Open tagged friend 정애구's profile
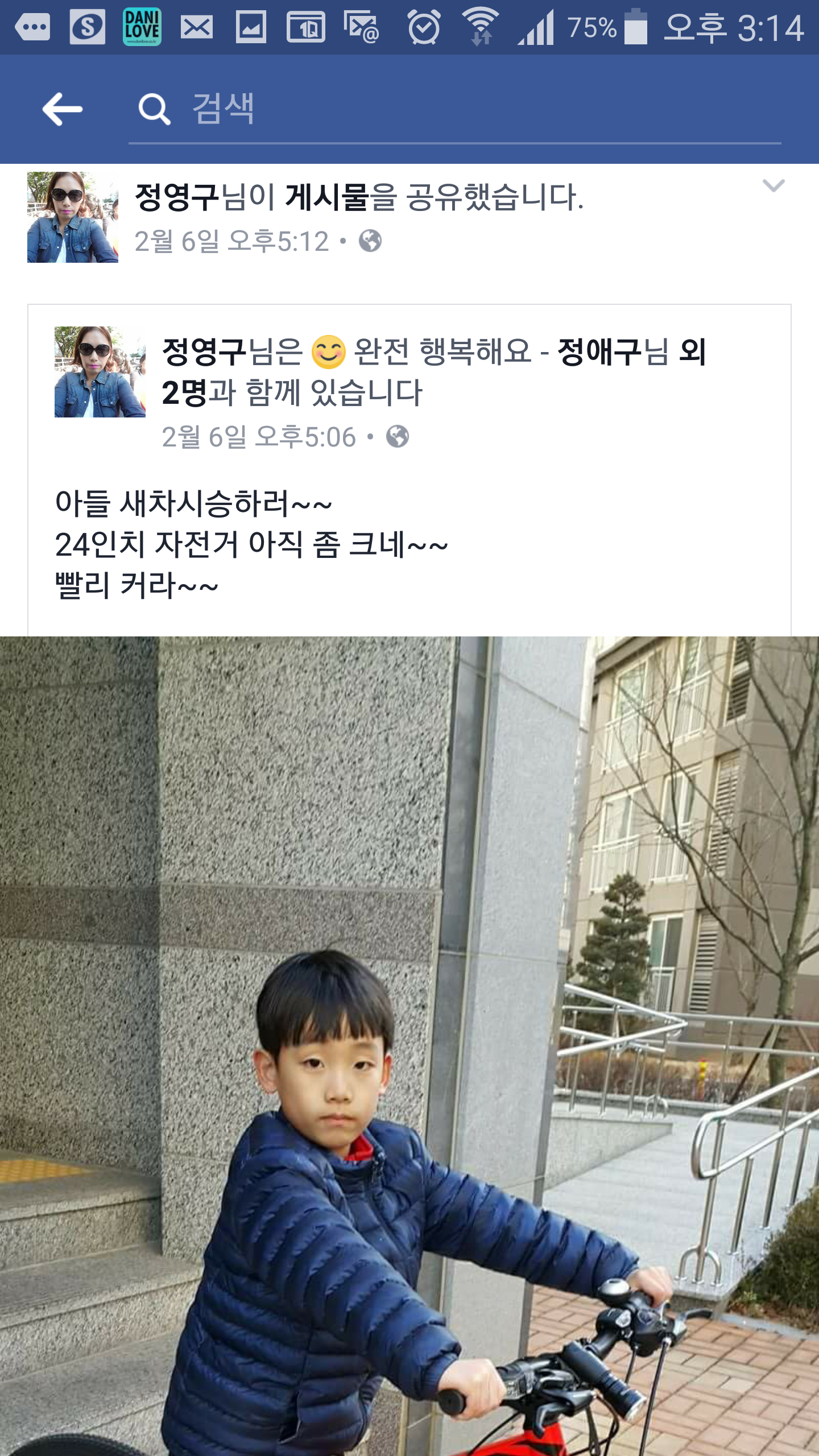This screenshot has height=1456, width=819. click(599, 351)
